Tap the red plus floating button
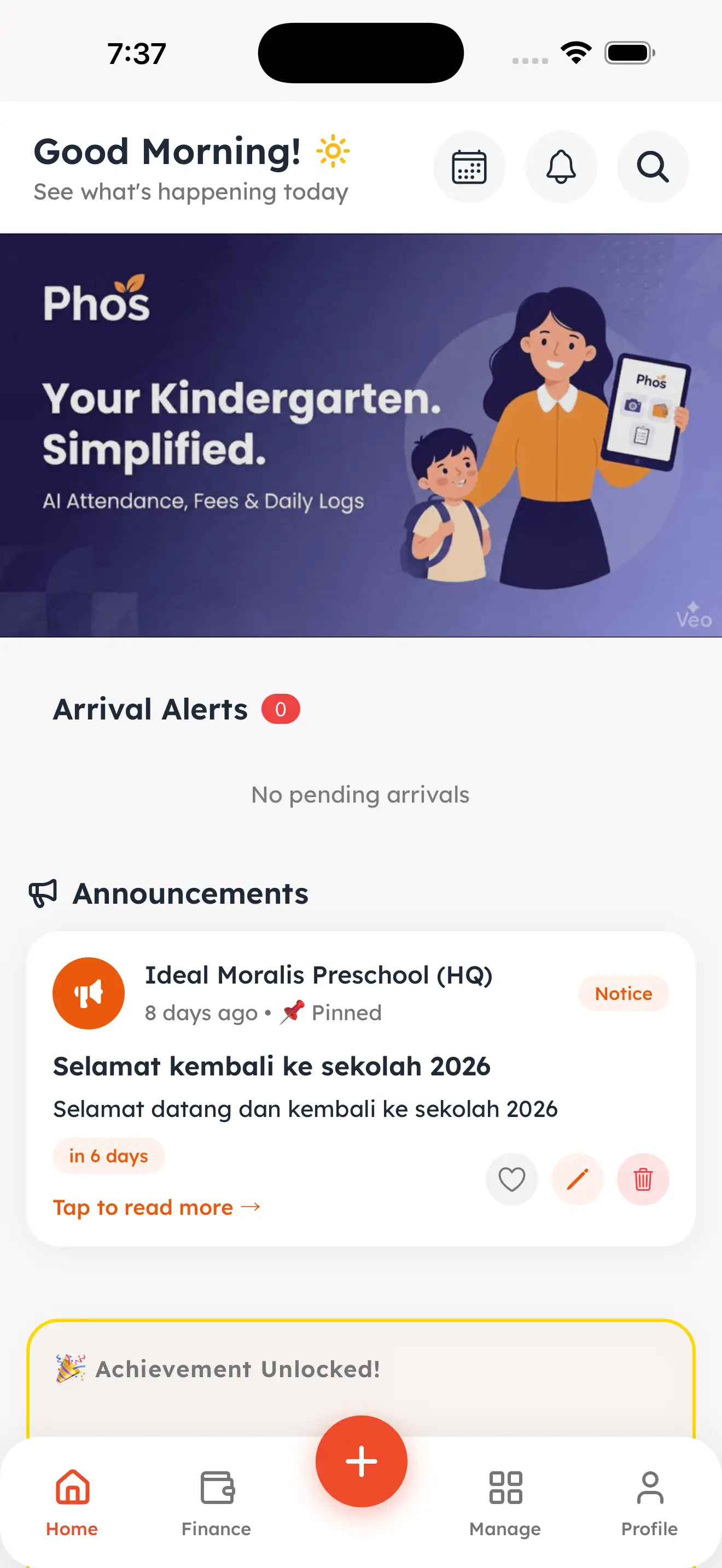 [361, 1461]
